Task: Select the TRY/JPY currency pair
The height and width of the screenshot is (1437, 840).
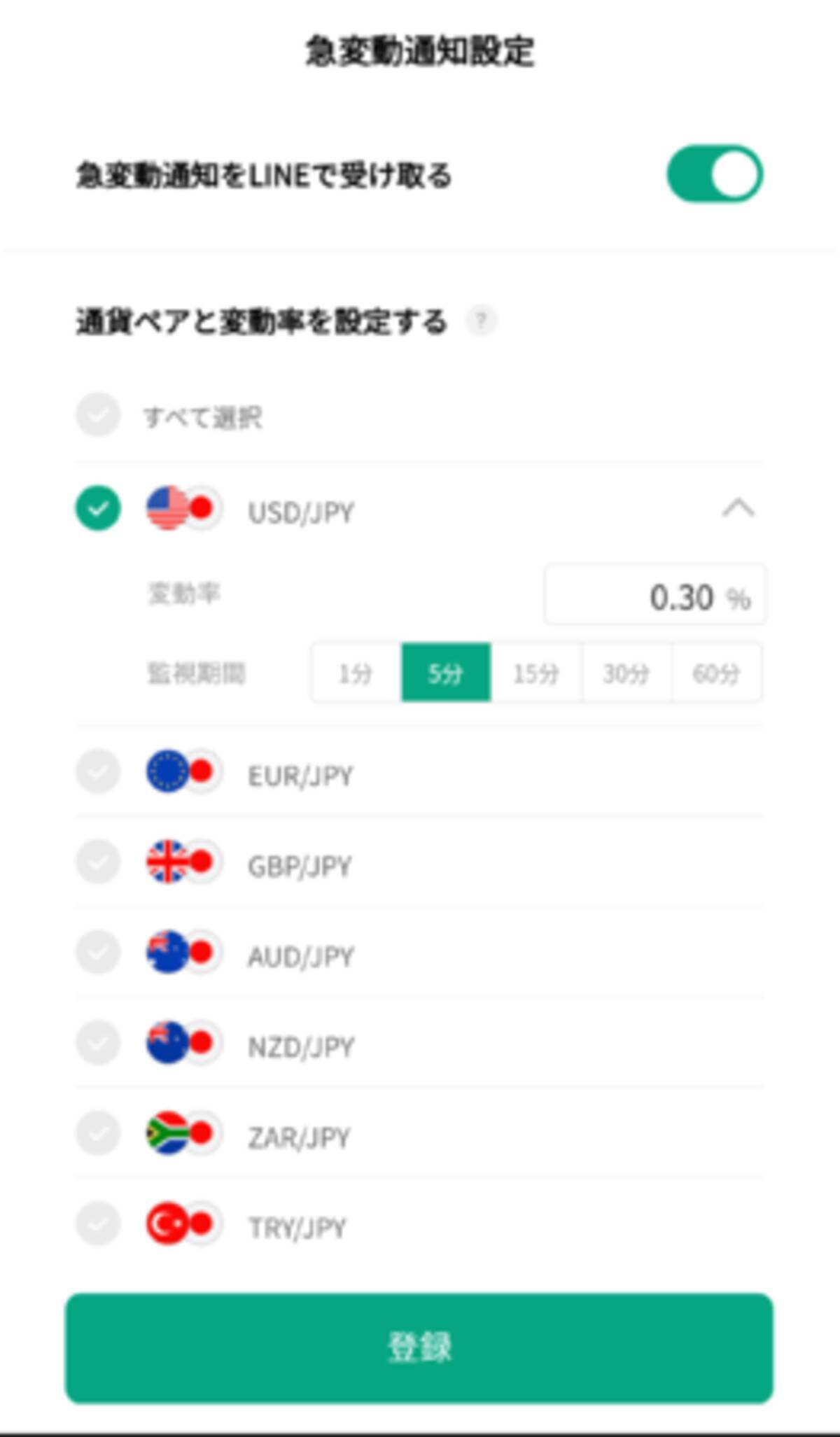Action: pyautogui.click(x=98, y=1224)
